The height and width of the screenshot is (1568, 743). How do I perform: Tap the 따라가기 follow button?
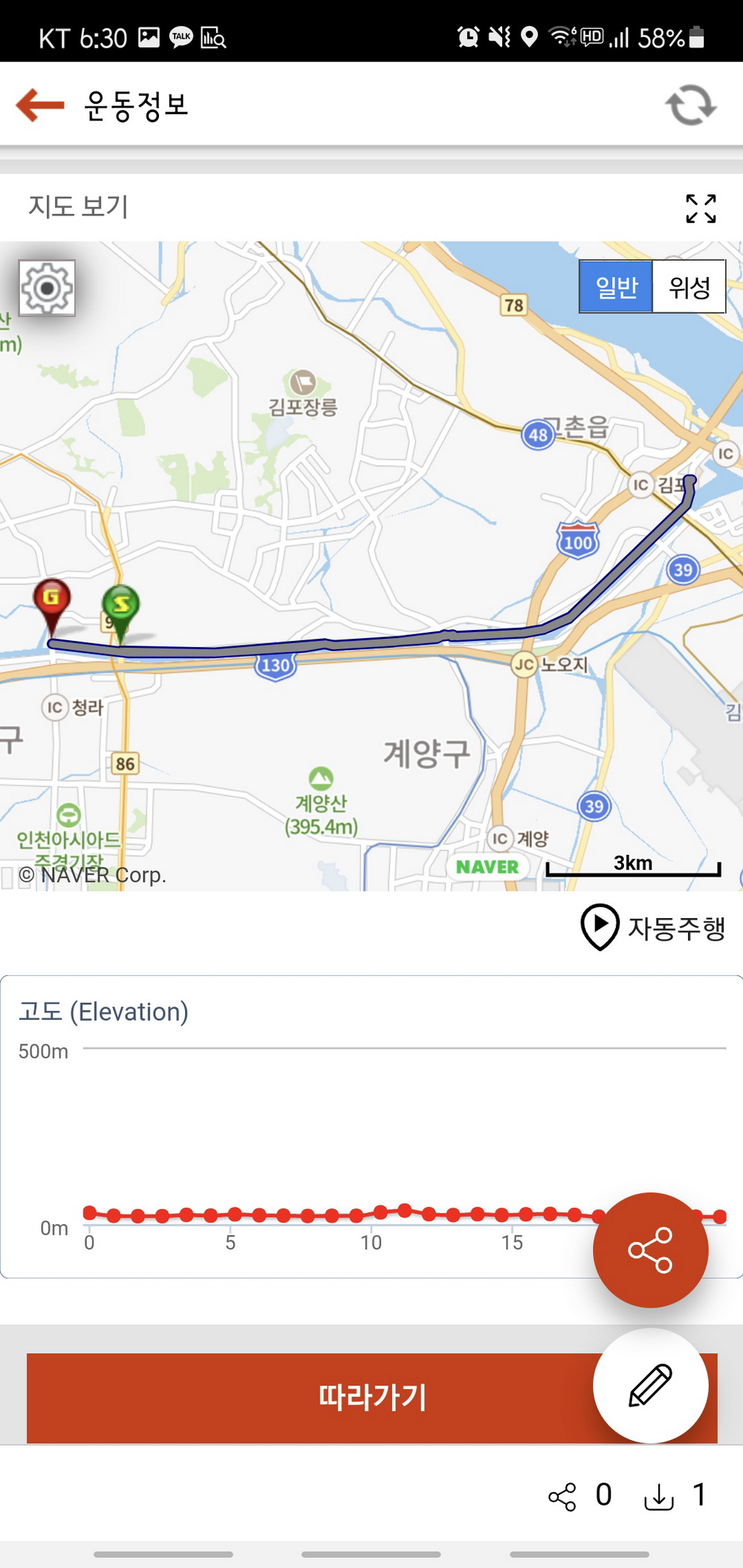pyautogui.click(x=371, y=1398)
